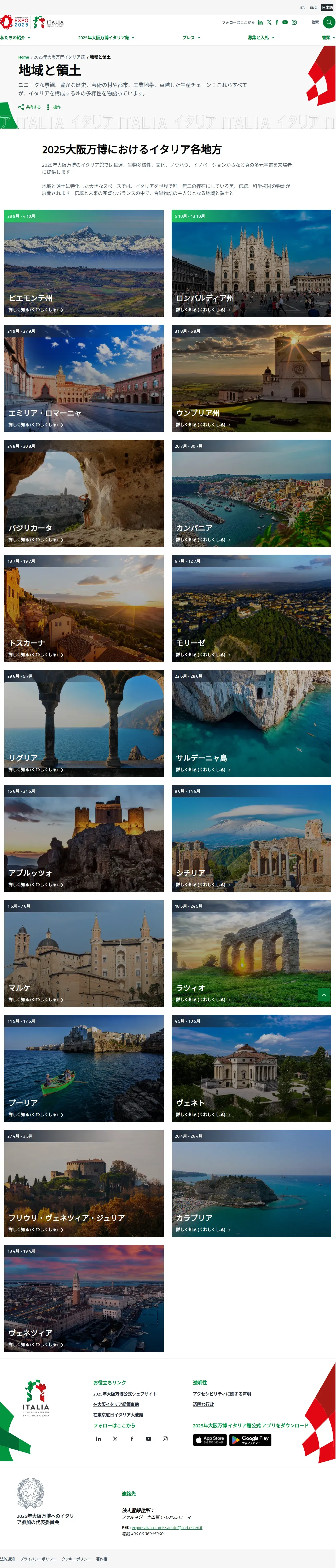Viewport: 336px width, 1568px height.
Task: Open the サルデーニャ島 region card
Action: tap(251, 723)
